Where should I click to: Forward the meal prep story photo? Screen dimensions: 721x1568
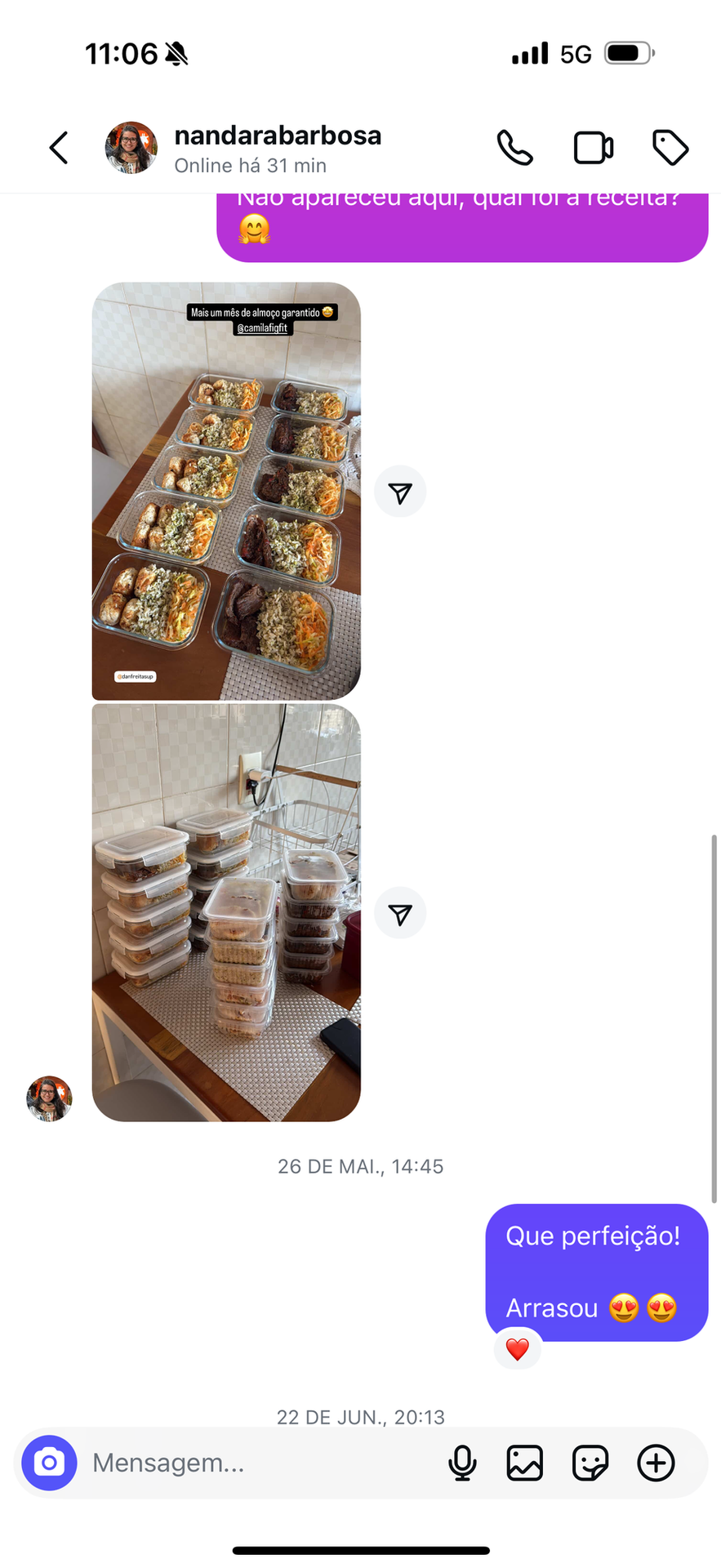click(x=400, y=492)
